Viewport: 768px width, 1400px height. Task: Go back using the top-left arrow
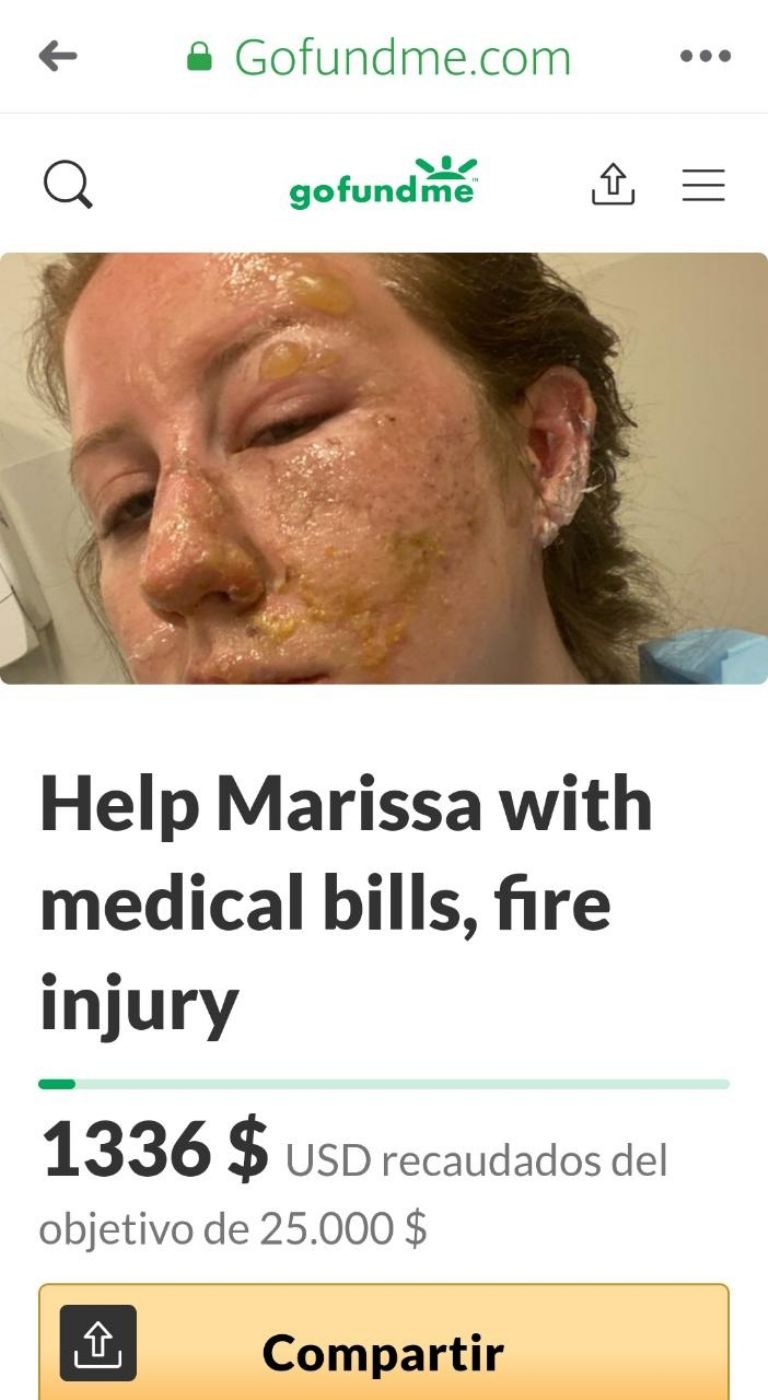[x=58, y=57]
